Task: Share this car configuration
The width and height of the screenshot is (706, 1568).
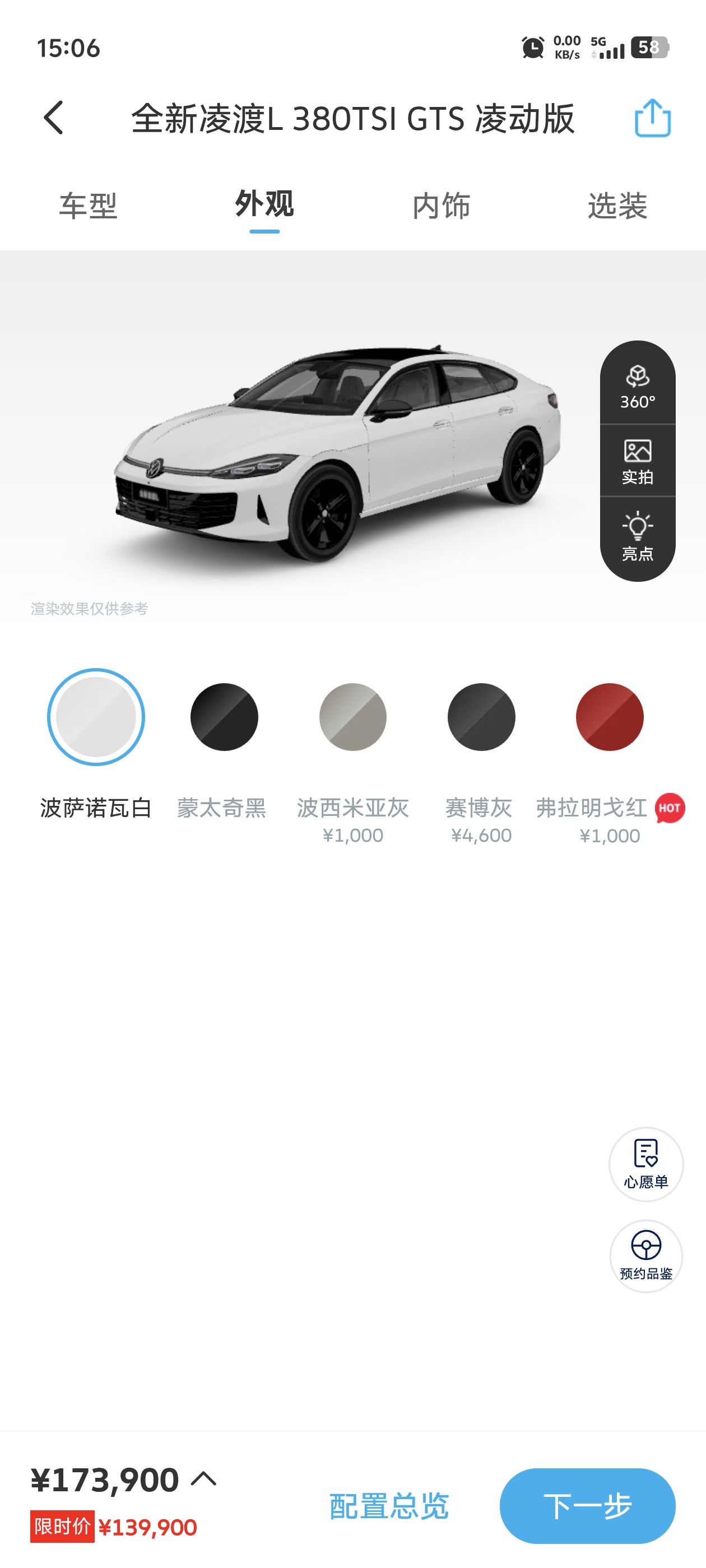Action: tap(652, 118)
